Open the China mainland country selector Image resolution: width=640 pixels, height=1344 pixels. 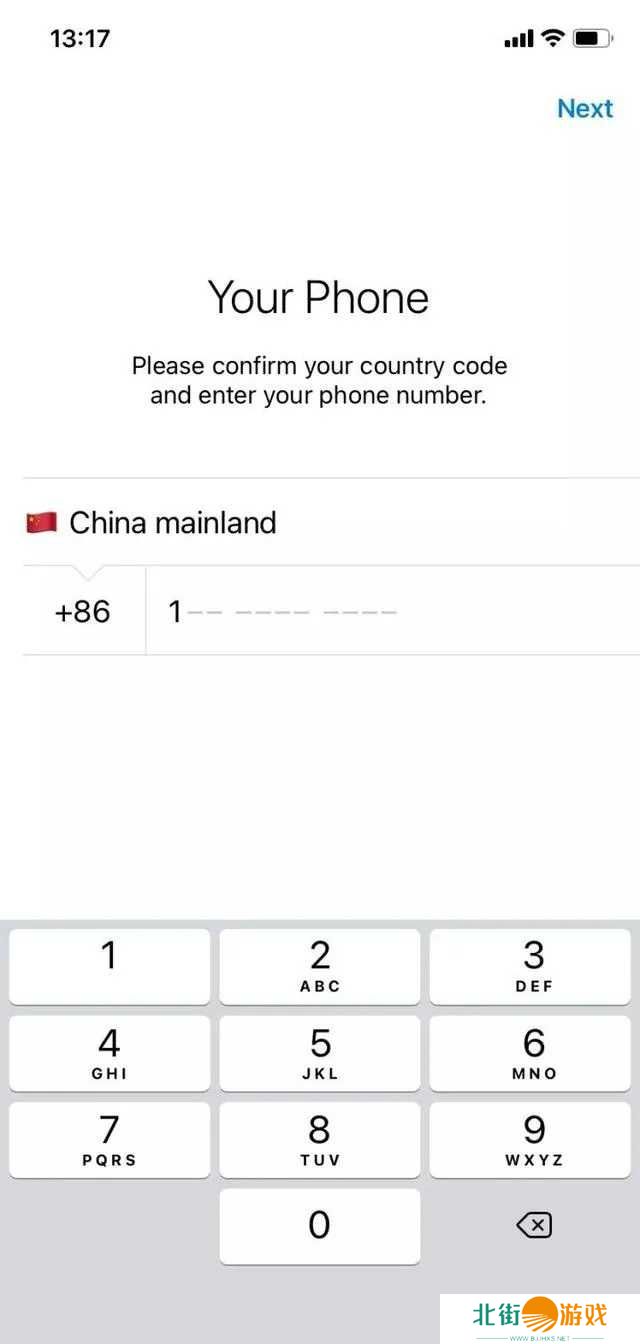coord(172,522)
